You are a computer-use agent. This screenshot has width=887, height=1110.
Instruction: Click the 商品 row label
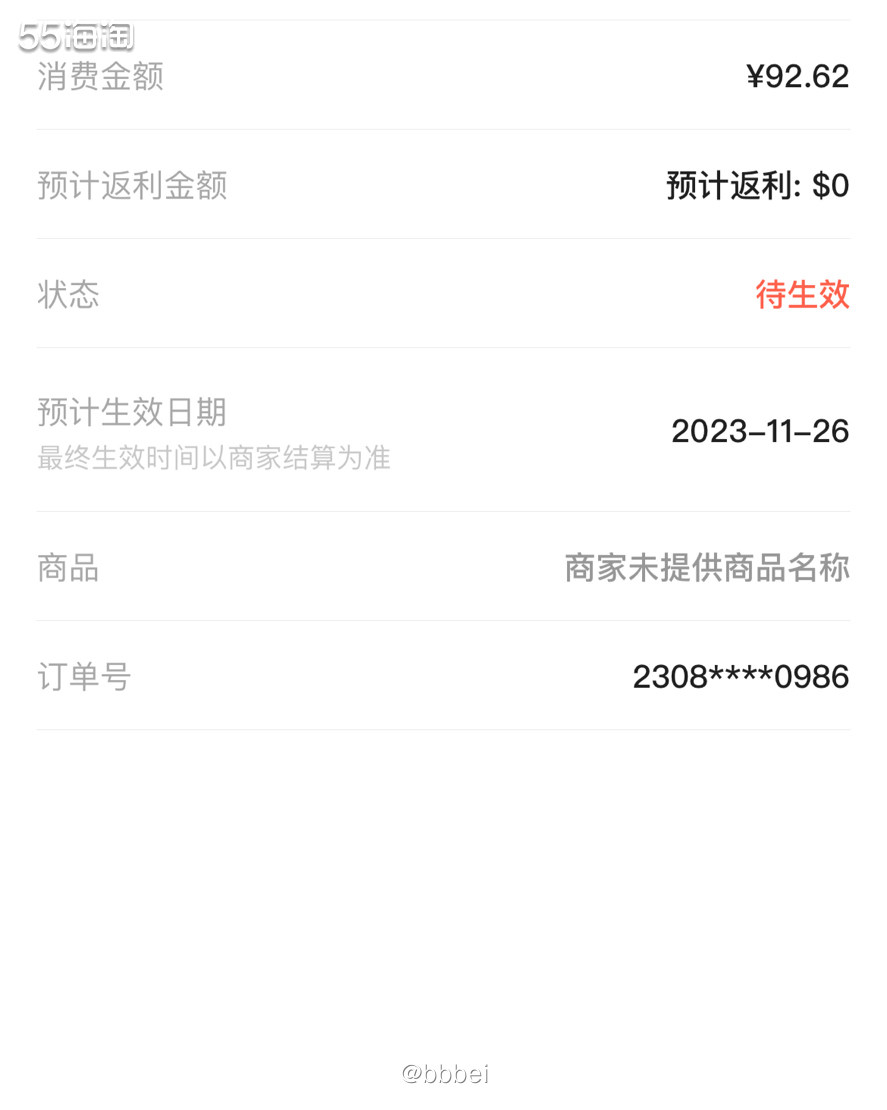point(66,568)
